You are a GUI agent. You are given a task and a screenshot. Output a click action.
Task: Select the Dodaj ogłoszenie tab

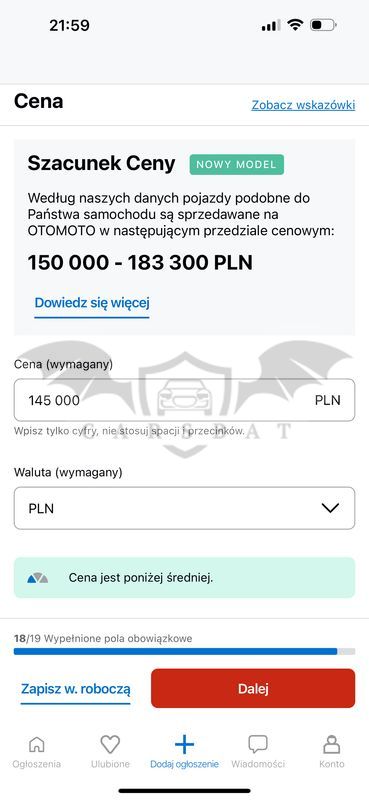[x=184, y=752]
